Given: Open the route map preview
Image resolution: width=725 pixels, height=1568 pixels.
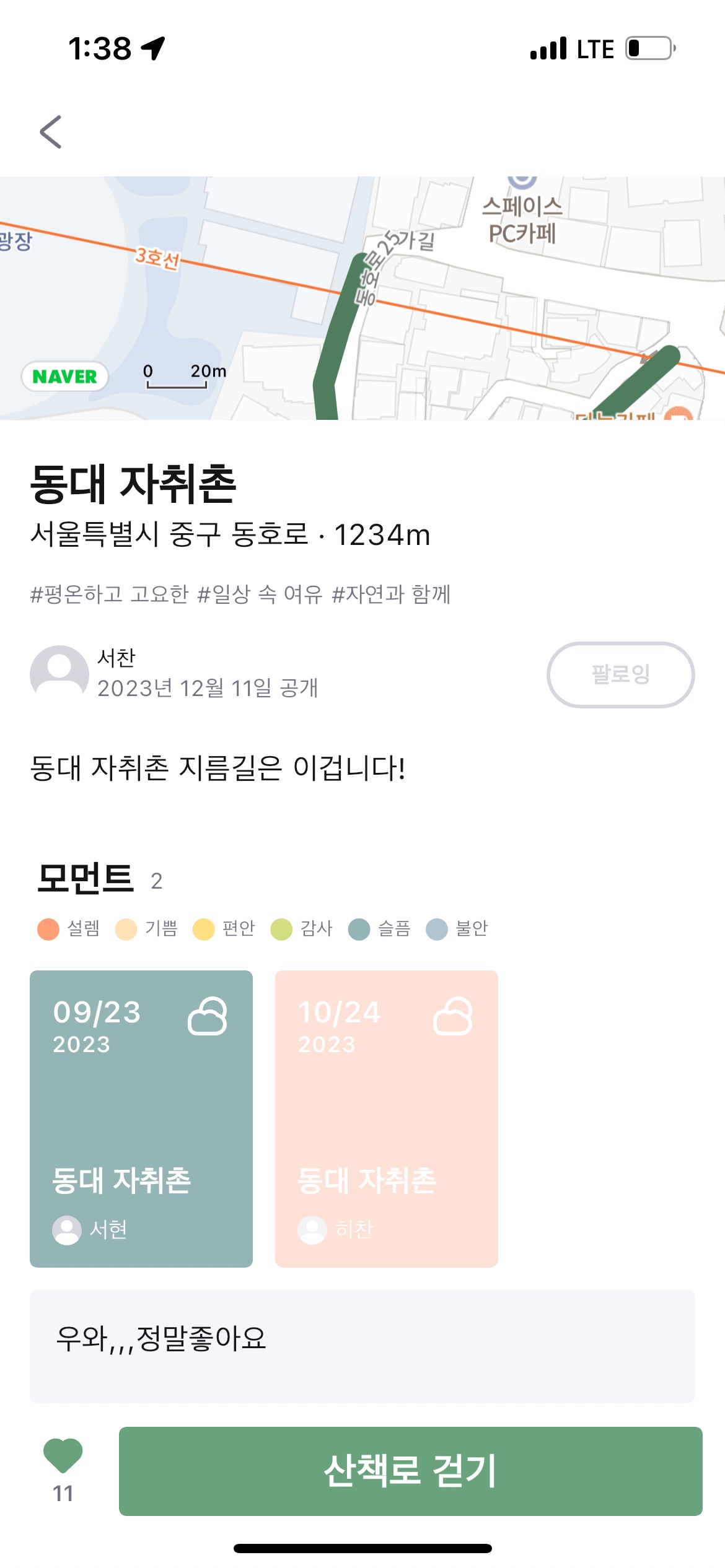Looking at the screenshot, I should click(x=362, y=298).
